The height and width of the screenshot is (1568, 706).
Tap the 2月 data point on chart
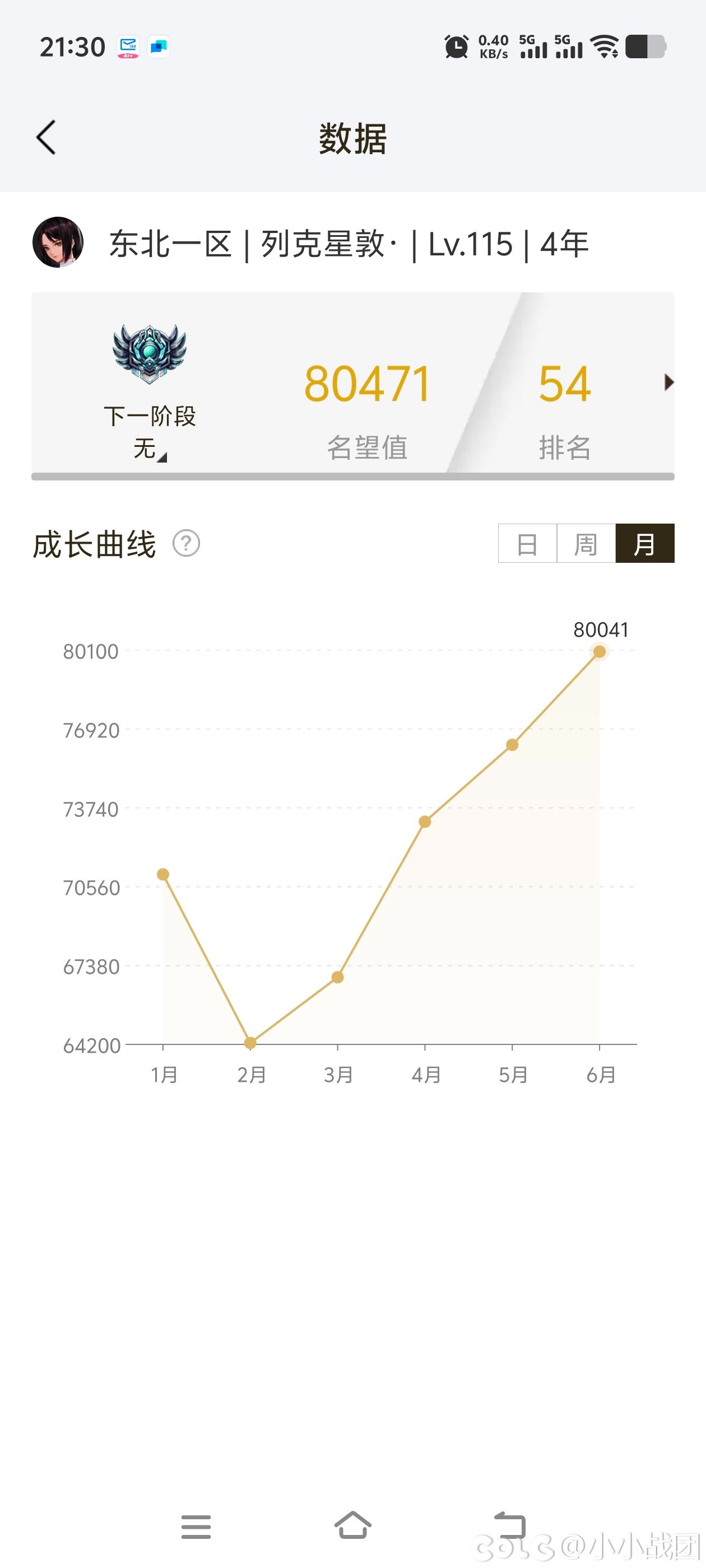[250, 1043]
